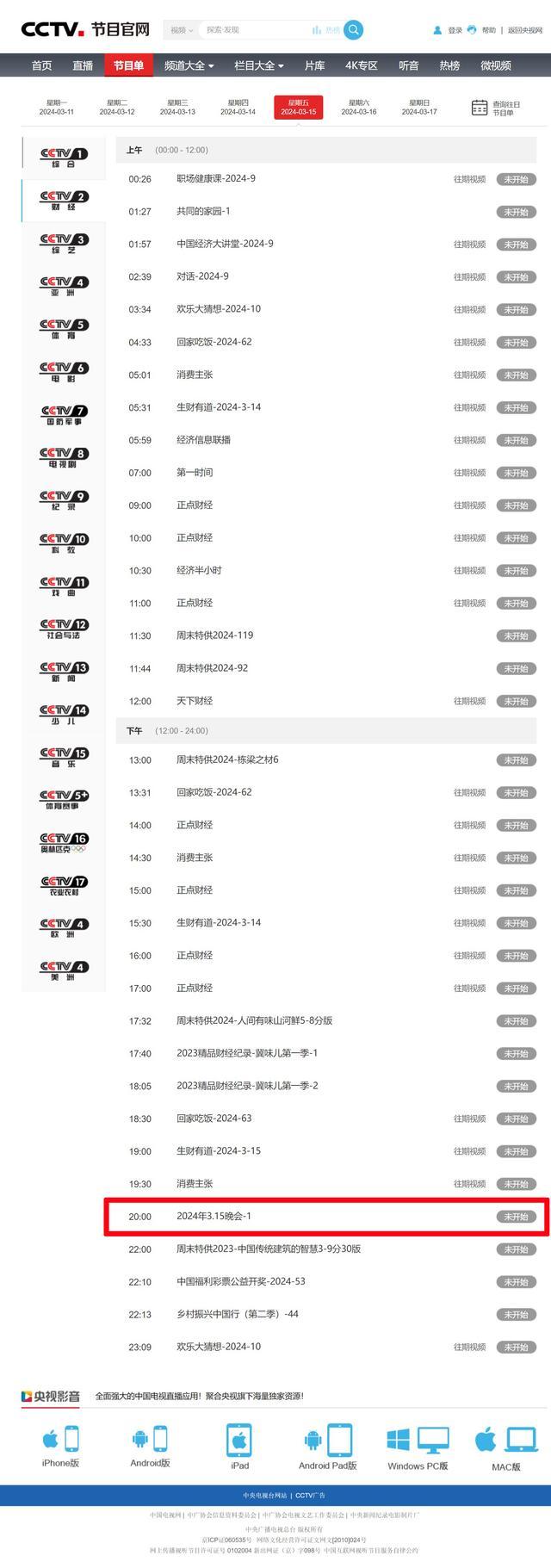Tap the blue search icon
Image resolution: width=551 pixels, height=1568 pixels.
point(353,30)
